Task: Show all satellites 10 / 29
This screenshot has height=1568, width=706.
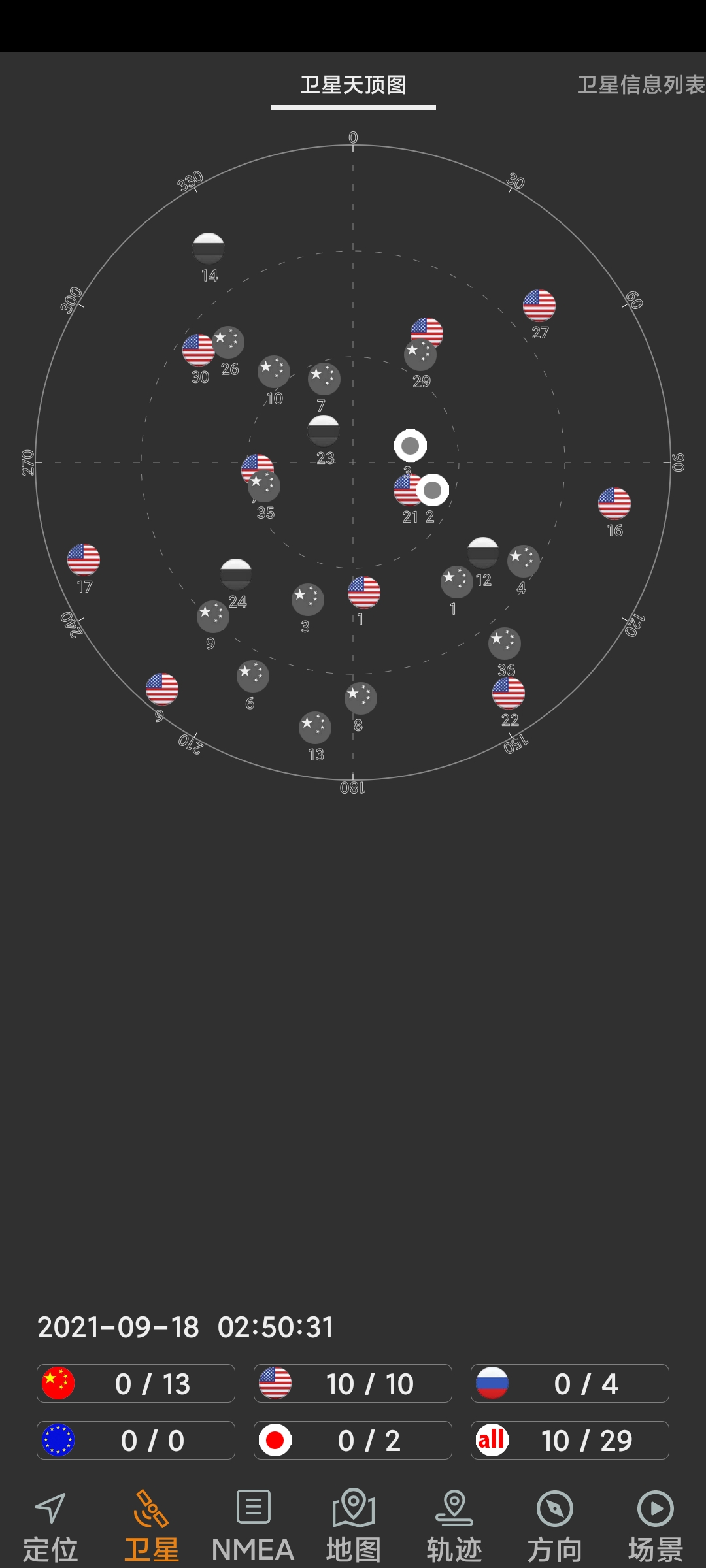Action: click(x=570, y=1440)
